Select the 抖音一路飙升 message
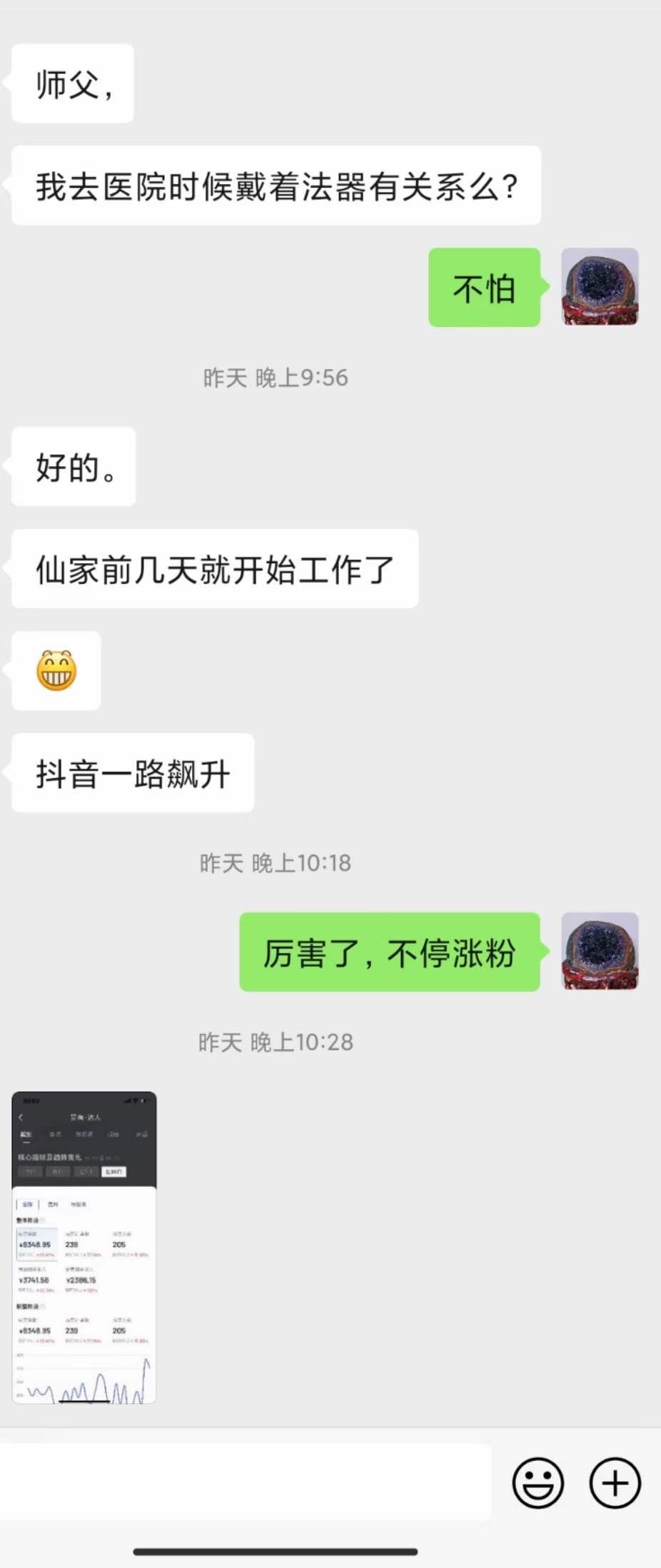The width and height of the screenshot is (661, 1568). point(131,772)
